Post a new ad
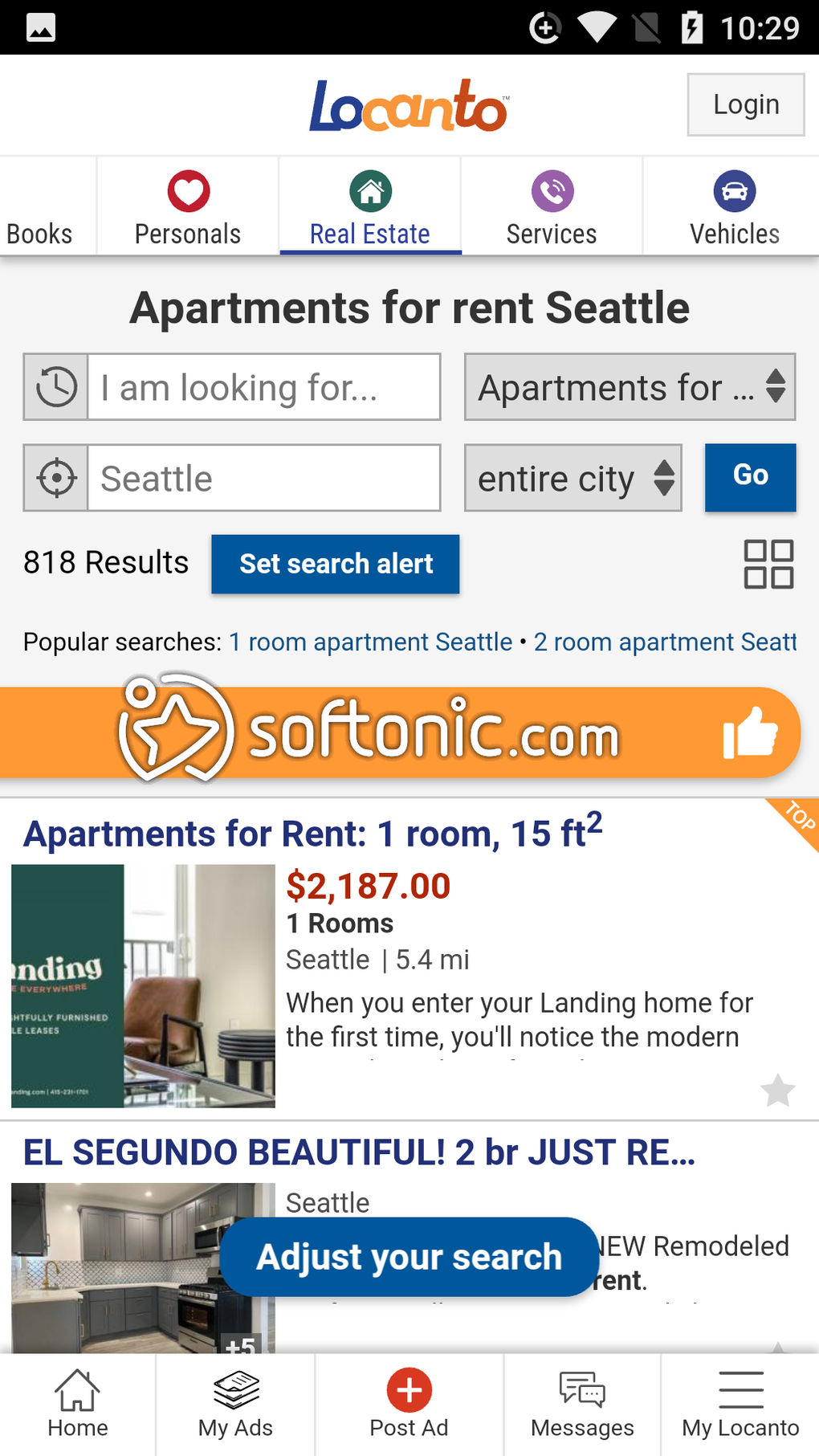The width and height of the screenshot is (819, 1456). click(409, 1403)
